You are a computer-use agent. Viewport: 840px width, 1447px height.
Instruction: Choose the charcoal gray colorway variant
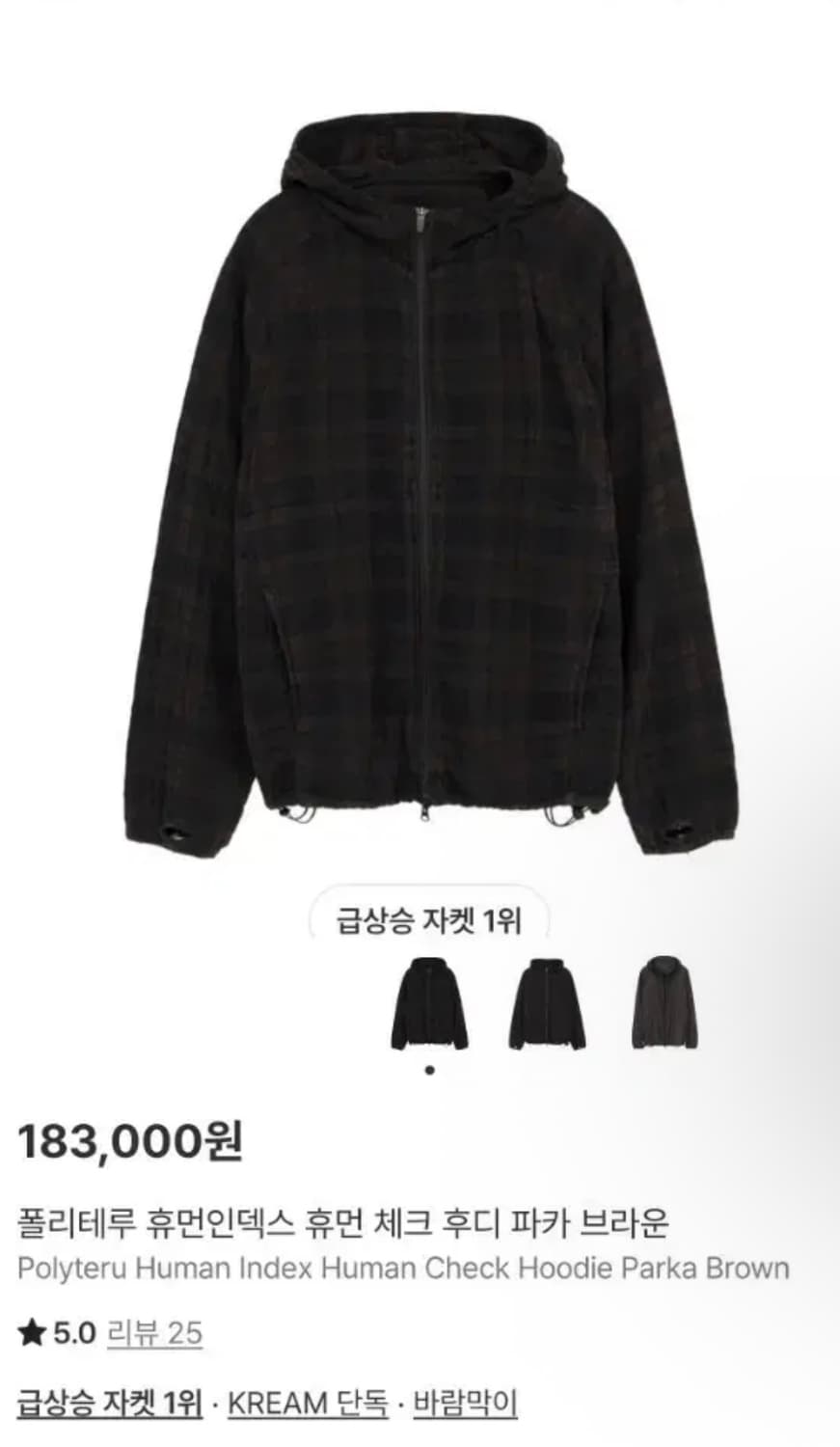click(x=664, y=1003)
